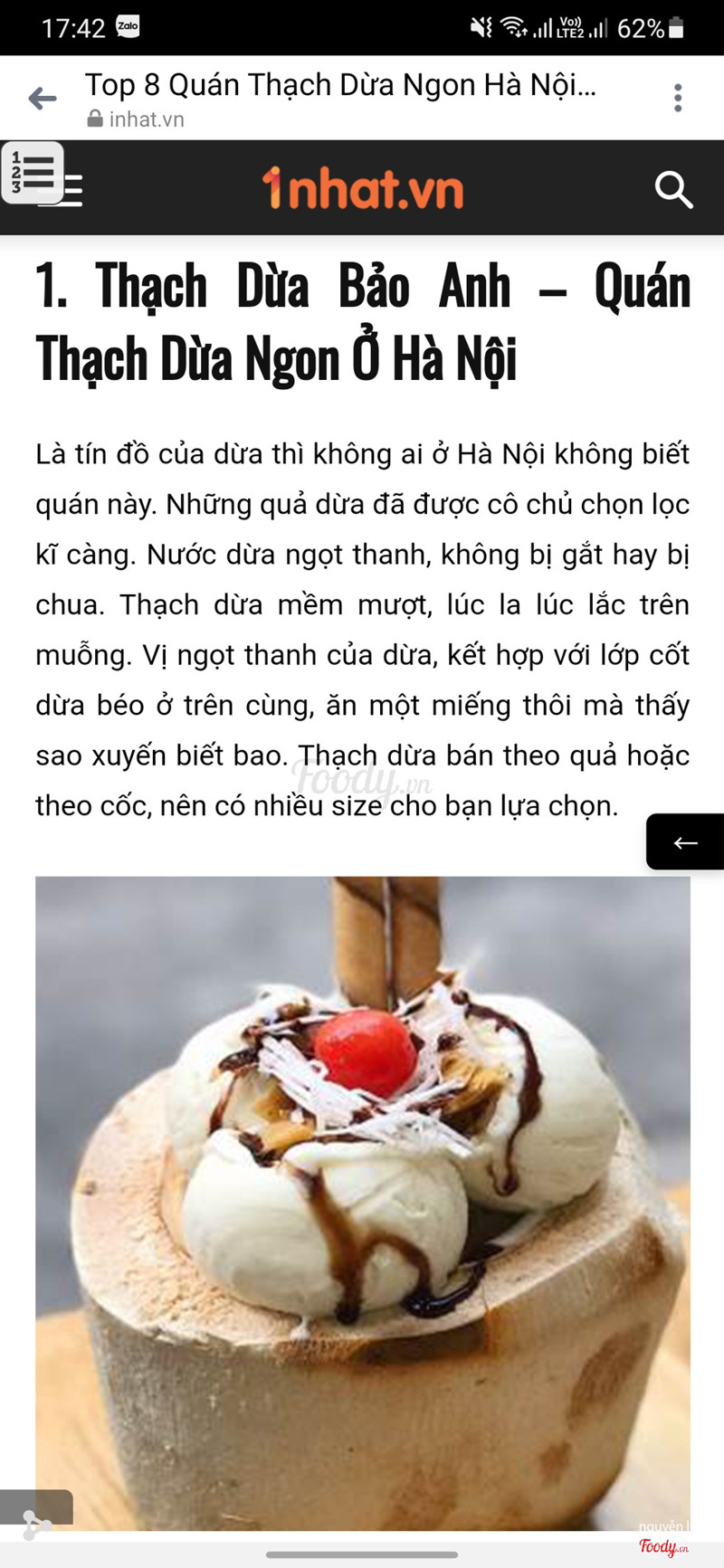The height and width of the screenshot is (1568, 724).
Task: Tap the share icon at bottom left
Action: (x=36, y=1525)
